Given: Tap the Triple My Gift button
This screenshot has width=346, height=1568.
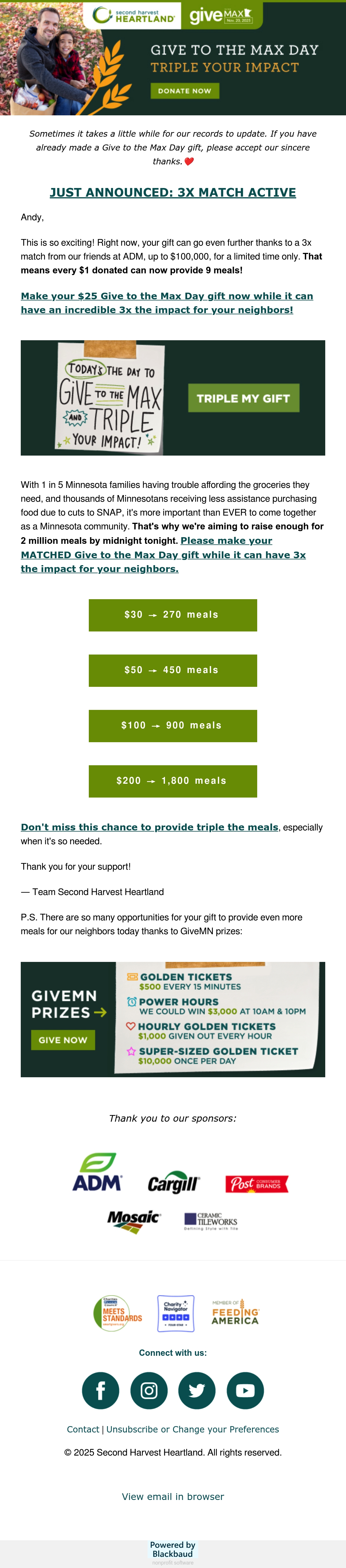Looking at the screenshot, I should [x=244, y=398].
